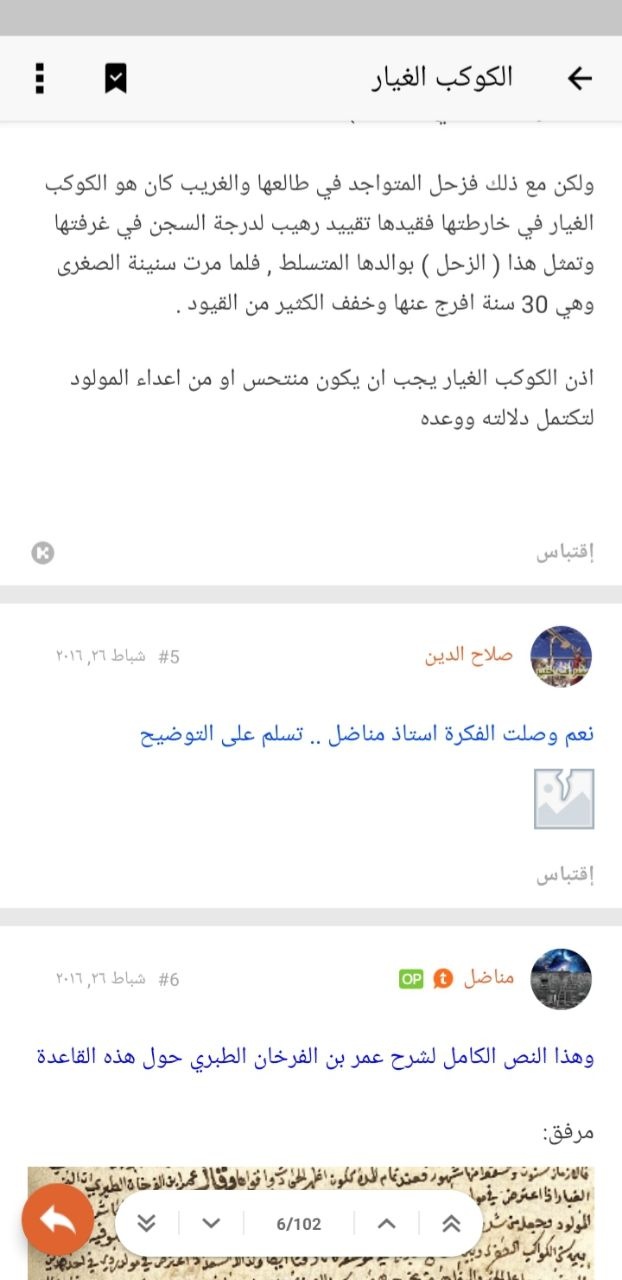Image resolution: width=622 pixels, height=1280 pixels.
Task: Quote صلاح الدين's post #5
Action: [x=565, y=875]
